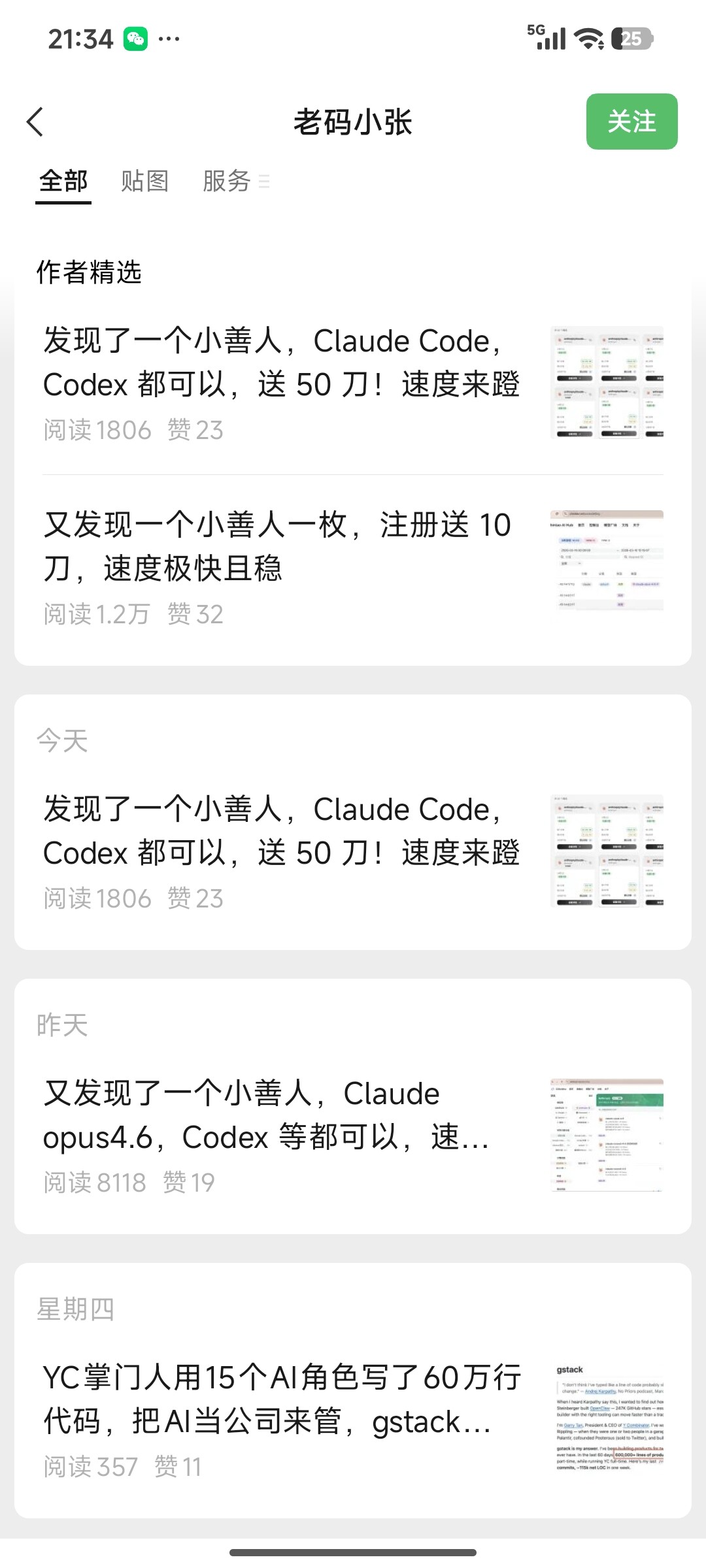The width and height of the screenshot is (706, 1568).
Task: Follow 老码小张 with the 关注 button
Action: (631, 122)
